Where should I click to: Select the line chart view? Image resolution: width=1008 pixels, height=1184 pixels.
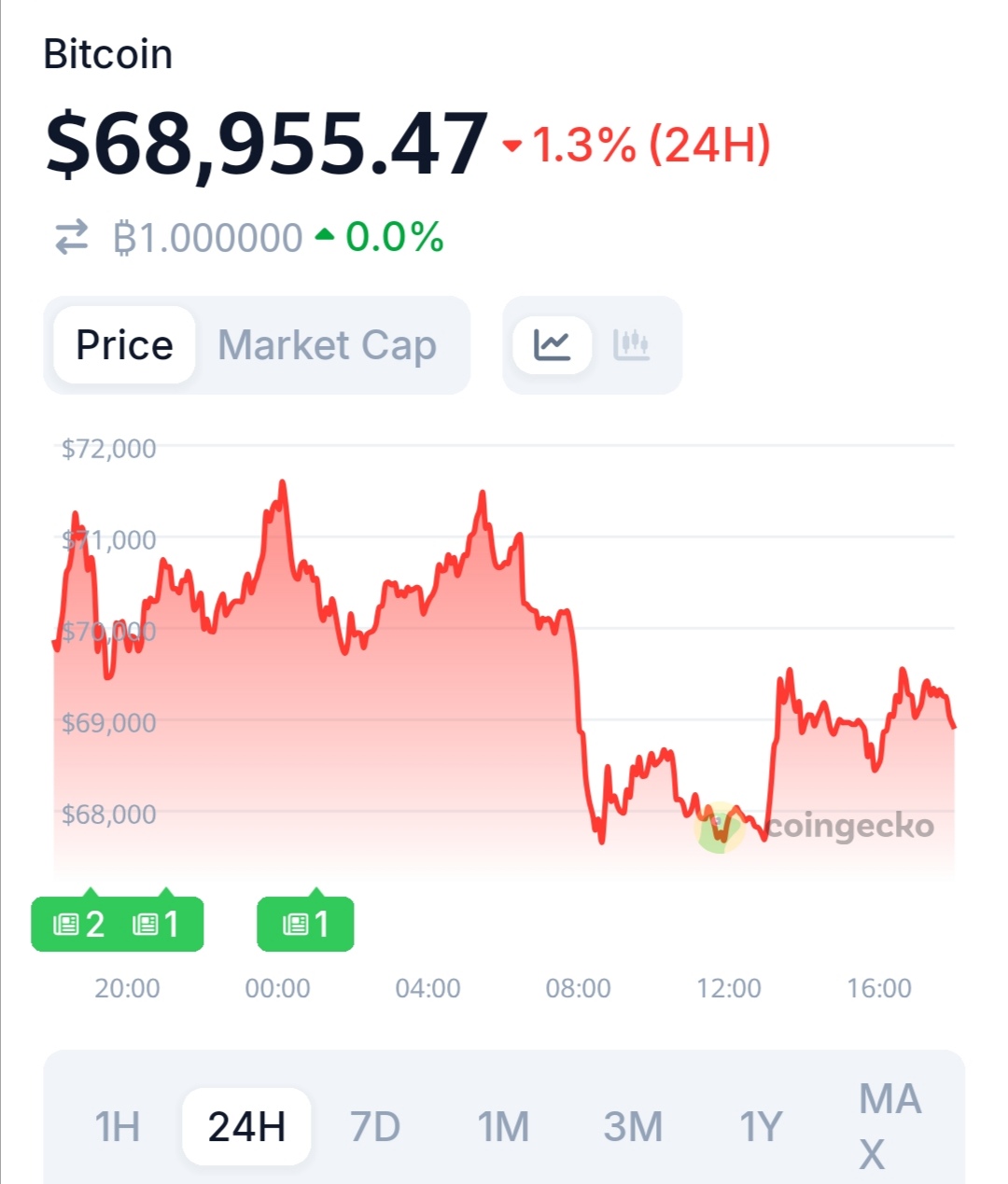point(553,345)
